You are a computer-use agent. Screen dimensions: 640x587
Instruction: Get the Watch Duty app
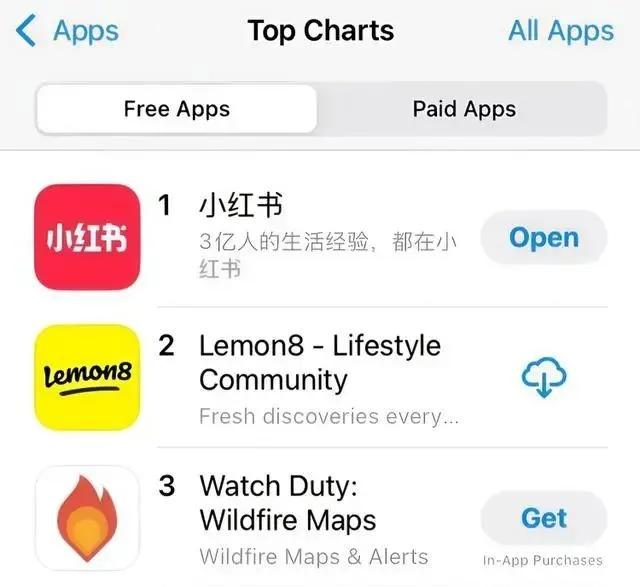pyautogui.click(x=543, y=518)
